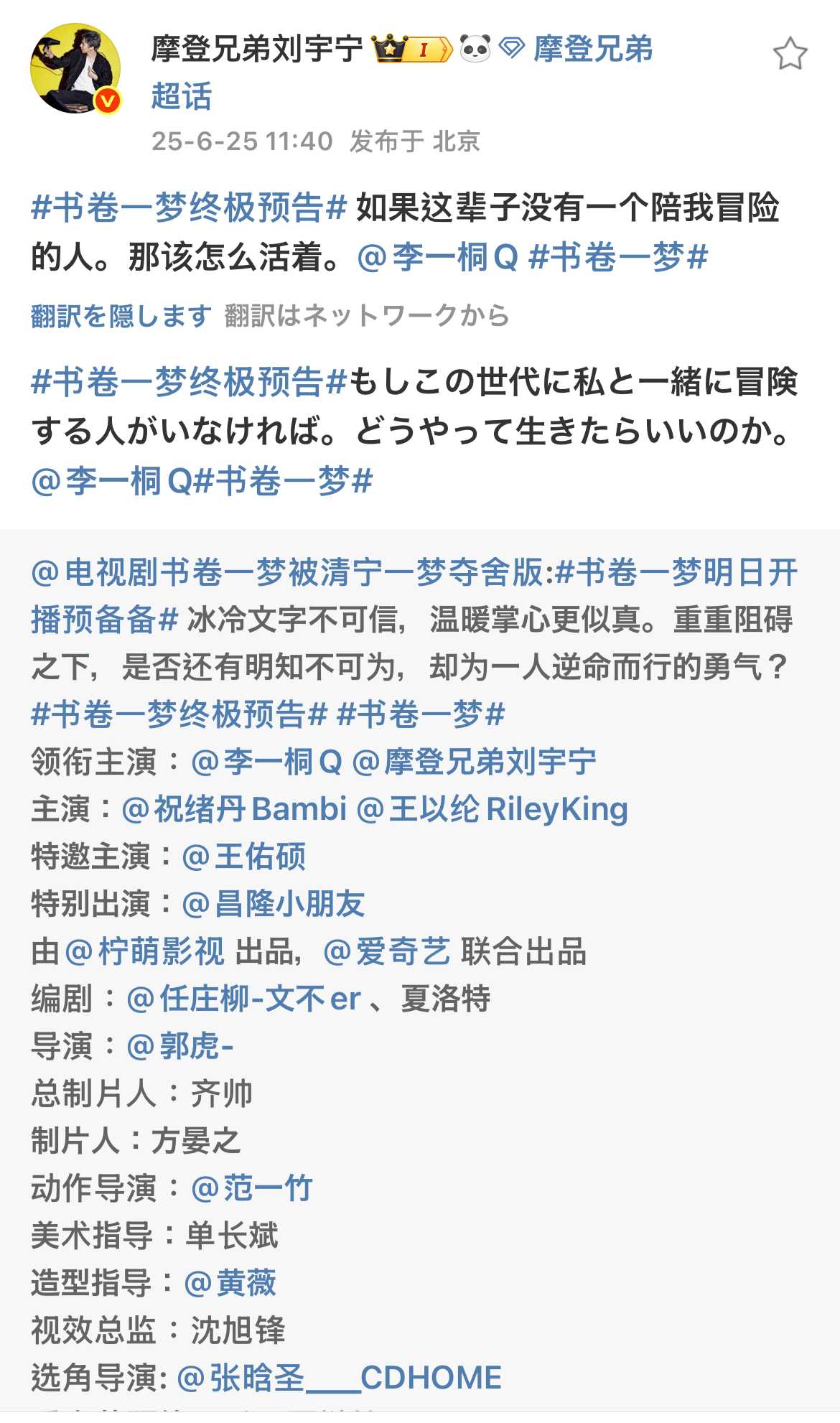Tap the star favorite icon
Image resolution: width=840 pixels, height=1423 pixels.
click(790, 54)
